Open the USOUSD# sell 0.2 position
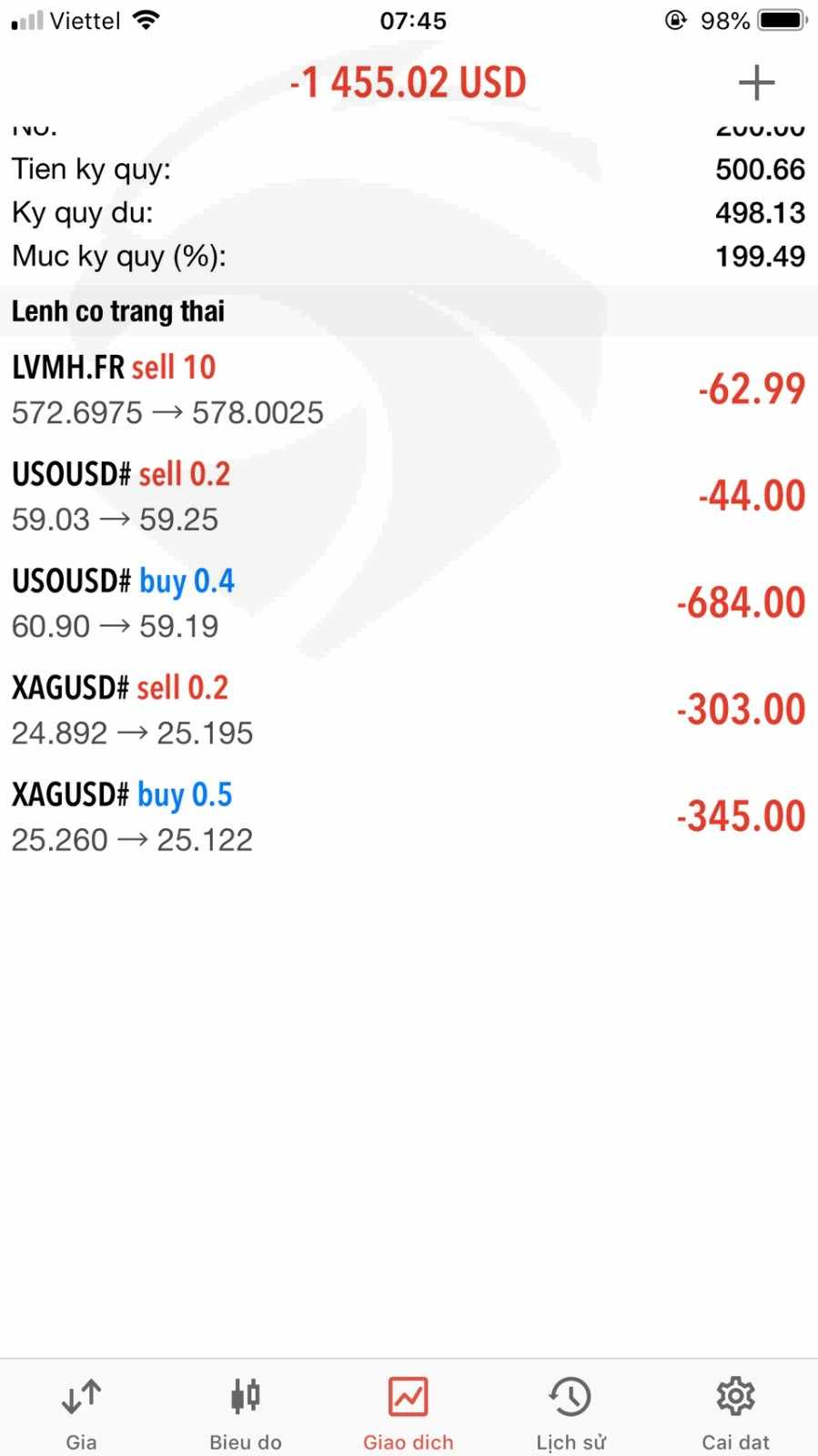Screen dimensions: 818x1456 coord(409,496)
